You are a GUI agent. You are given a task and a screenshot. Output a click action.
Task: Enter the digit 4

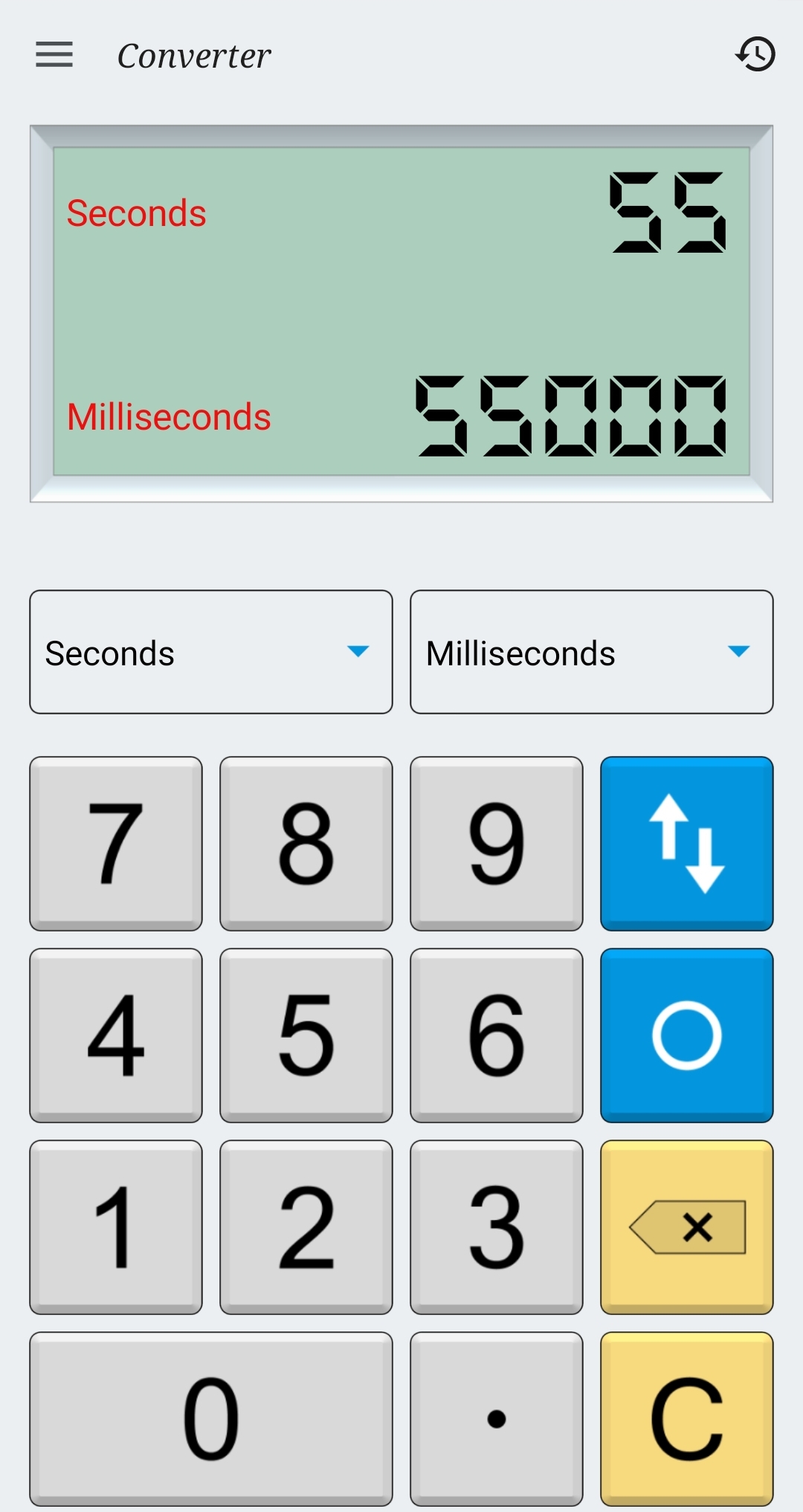tap(116, 1035)
